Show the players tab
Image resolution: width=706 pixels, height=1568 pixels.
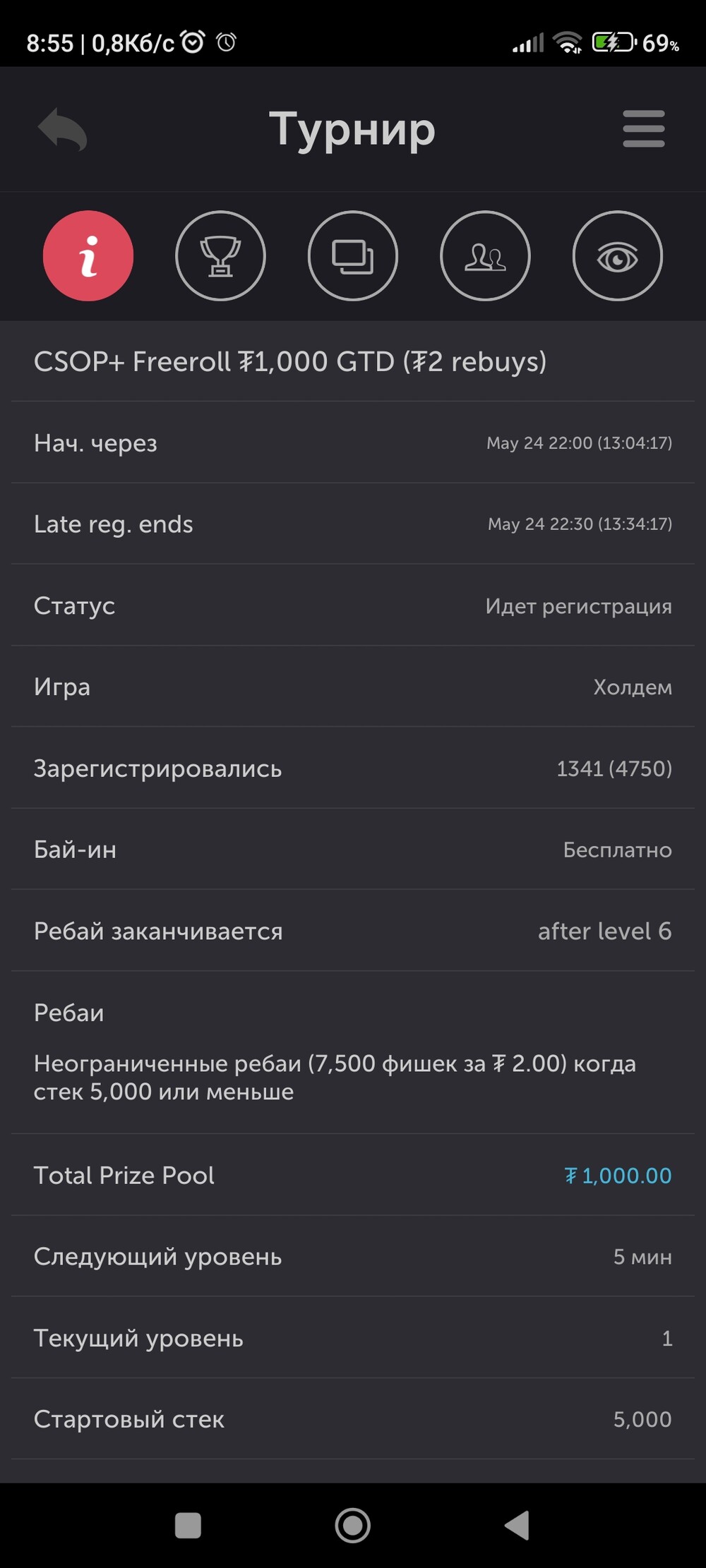(485, 256)
